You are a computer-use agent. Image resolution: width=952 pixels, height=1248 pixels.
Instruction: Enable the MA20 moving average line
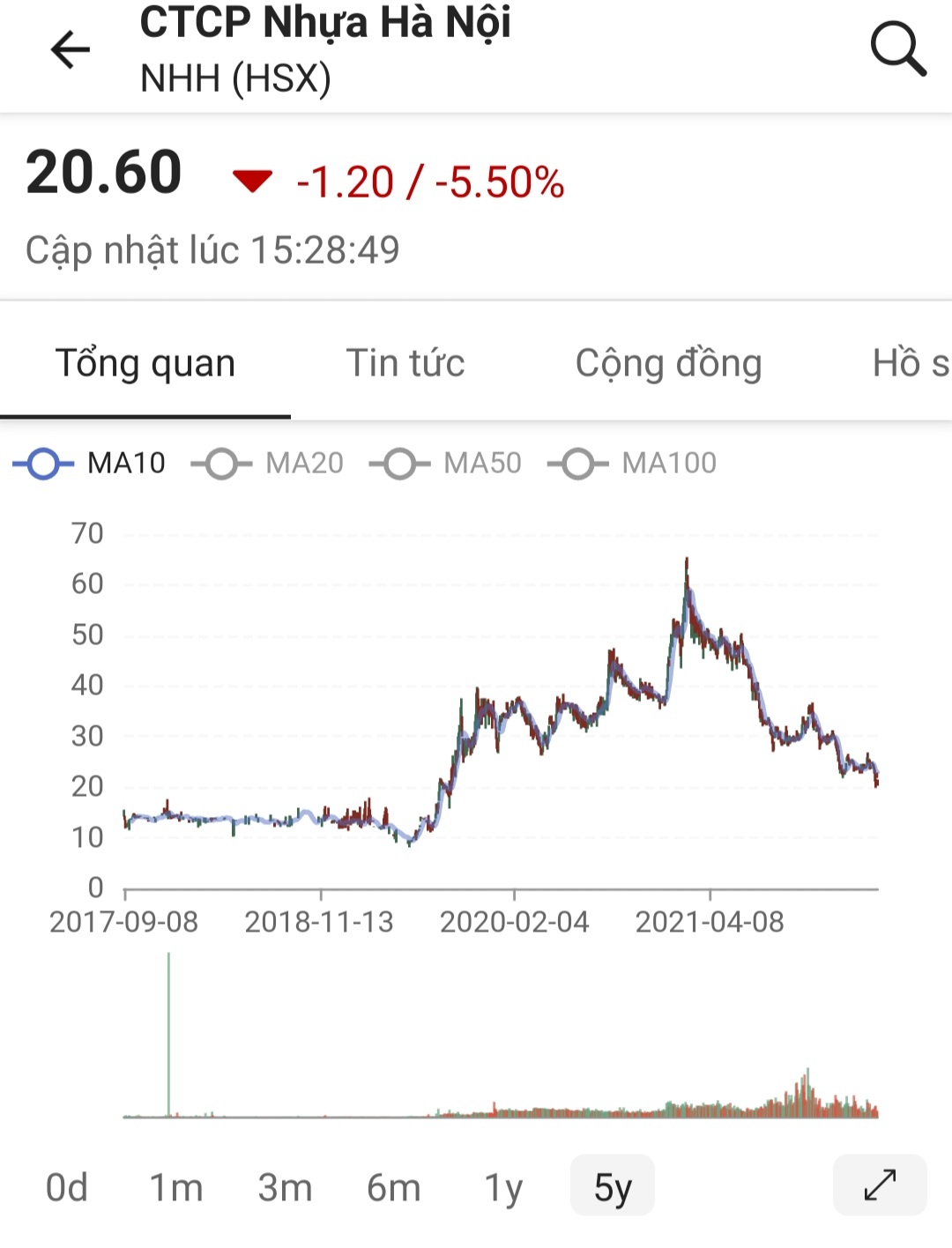click(x=268, y=464)
